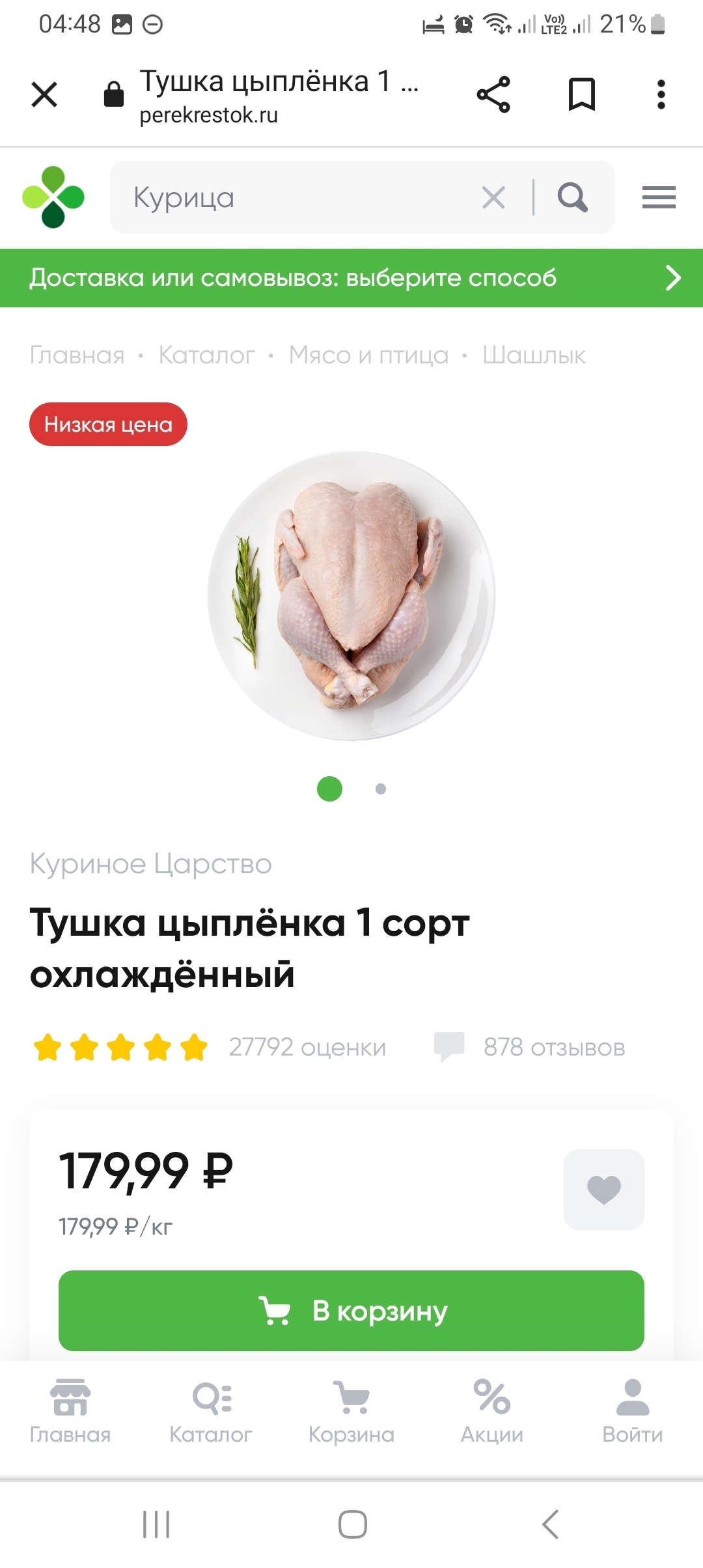Tap the search field with Курица
Viewport: 703px width, 1568px height.
point(293,197)
